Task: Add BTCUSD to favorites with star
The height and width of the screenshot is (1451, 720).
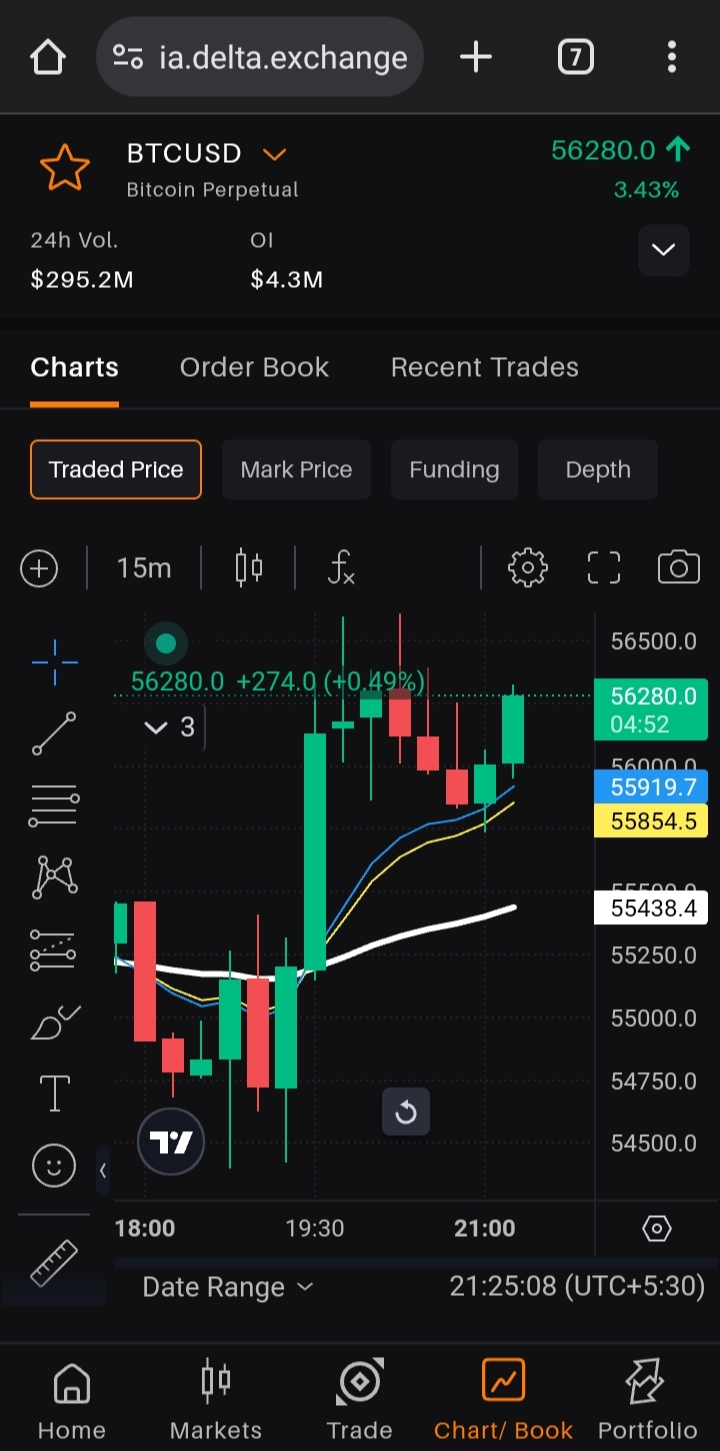Action: [x=65, y=168]
